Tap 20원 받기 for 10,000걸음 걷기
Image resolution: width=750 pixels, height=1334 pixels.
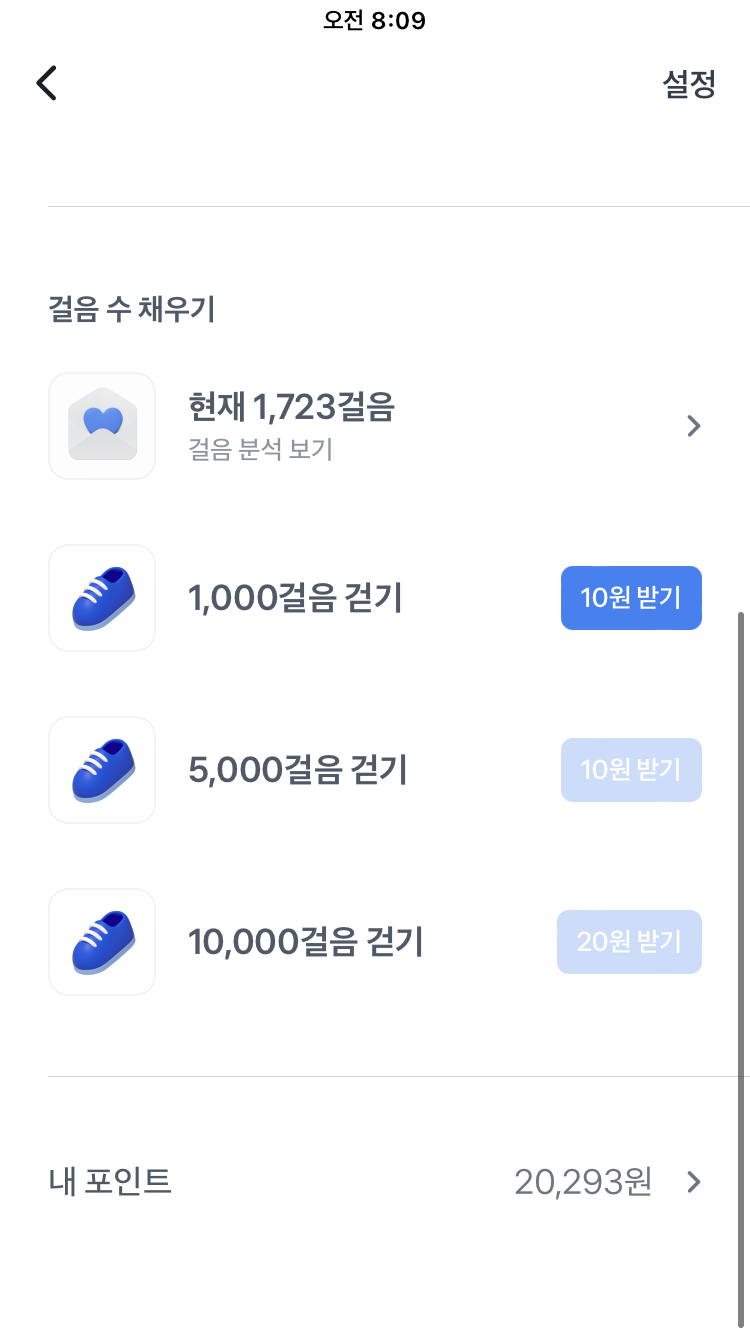click(629, 942)
